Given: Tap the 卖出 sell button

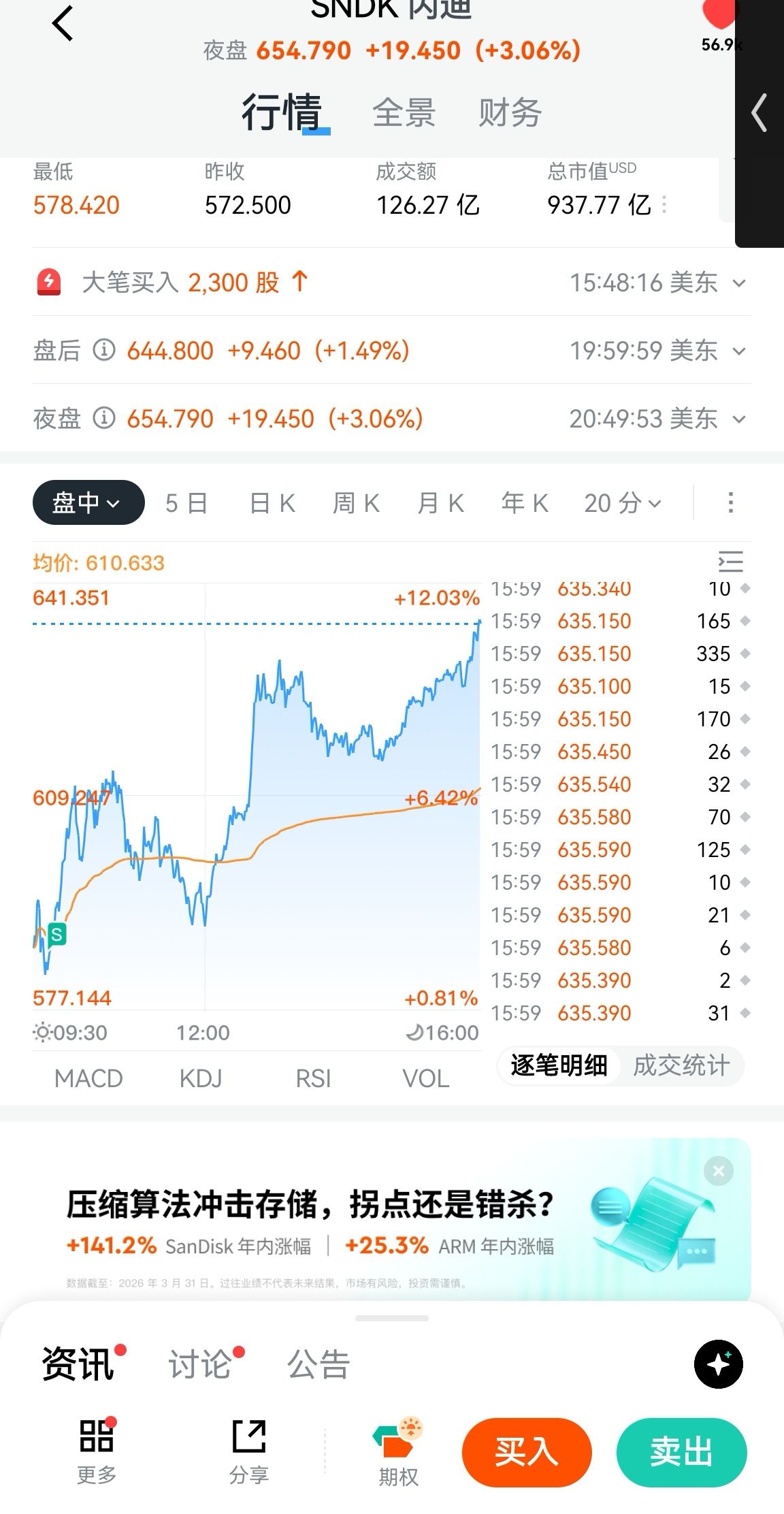Looking at the screenshot, I should click(x=681, y=1452).
